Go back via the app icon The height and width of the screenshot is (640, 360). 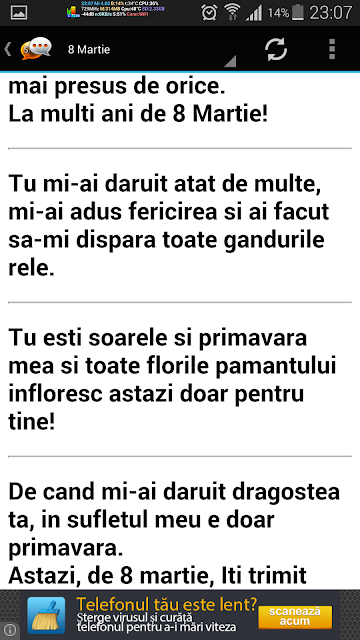pos(29,49)
